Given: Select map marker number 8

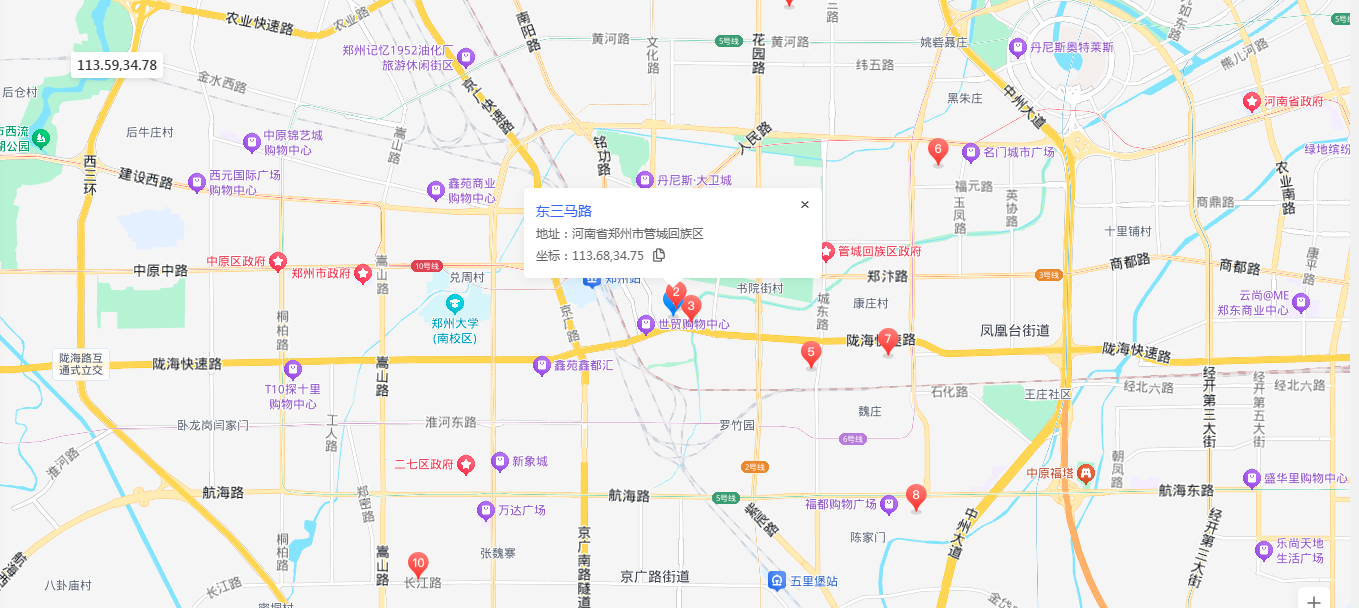Looking at the screenshot, I should coord(915,495).
